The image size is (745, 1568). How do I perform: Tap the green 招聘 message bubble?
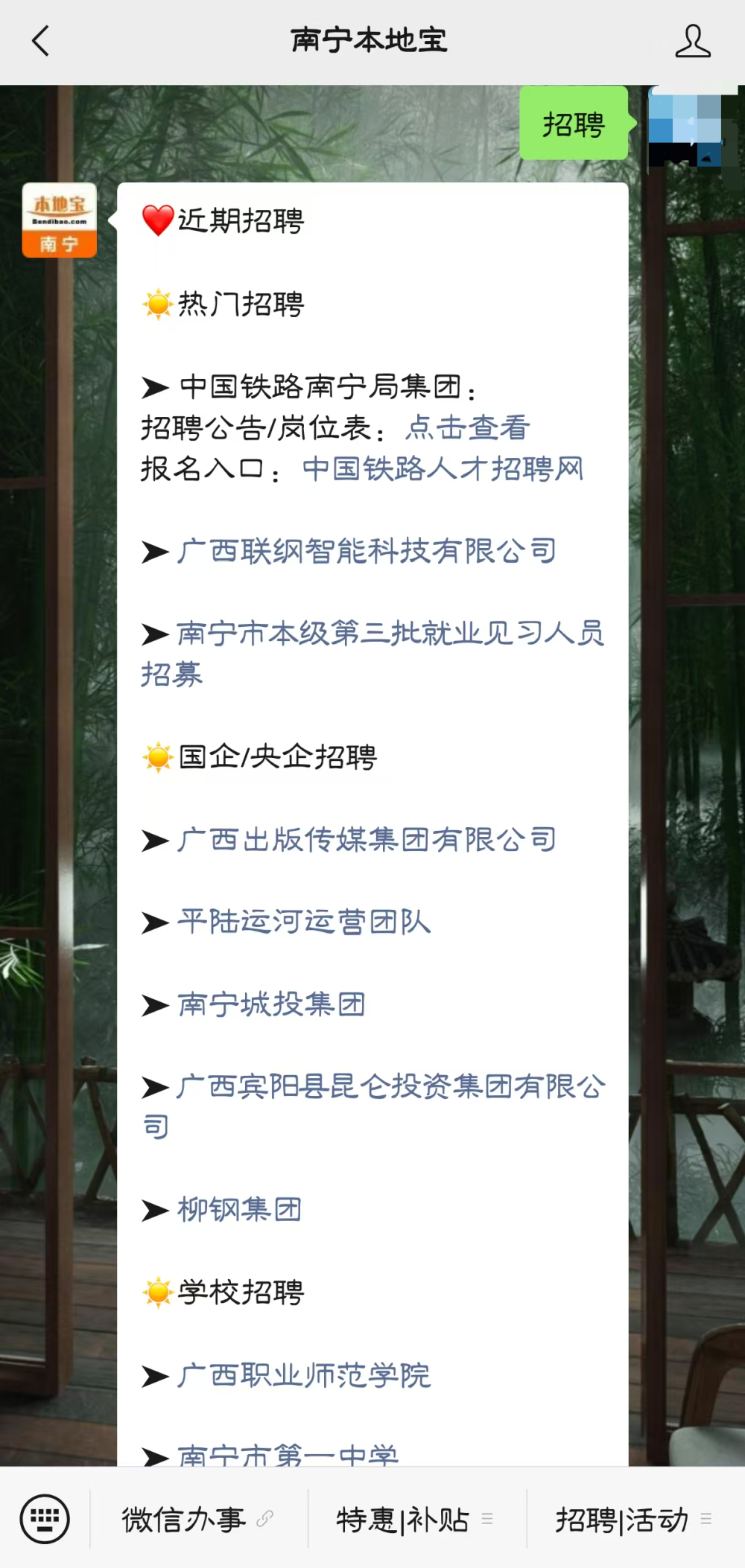574,124
